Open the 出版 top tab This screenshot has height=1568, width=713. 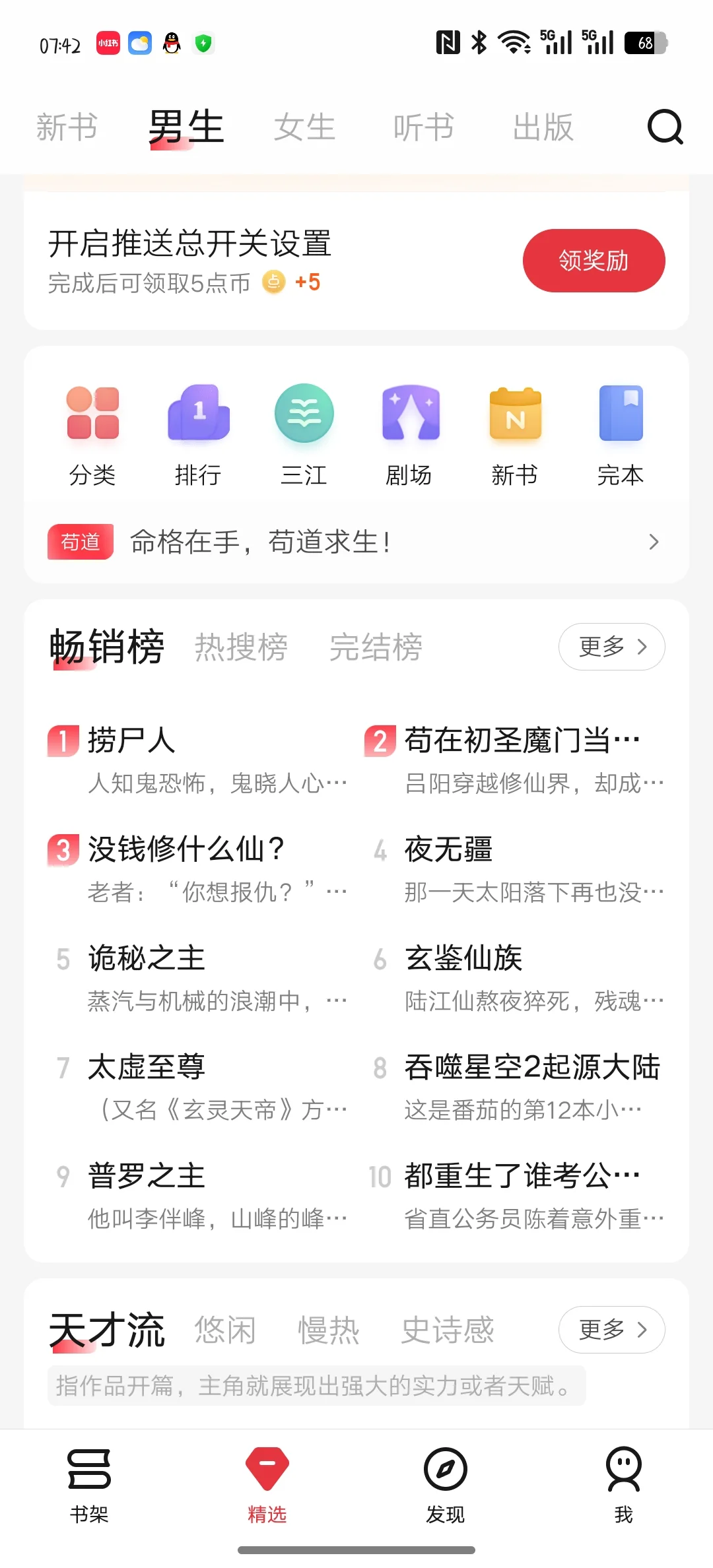coord(543,127)
